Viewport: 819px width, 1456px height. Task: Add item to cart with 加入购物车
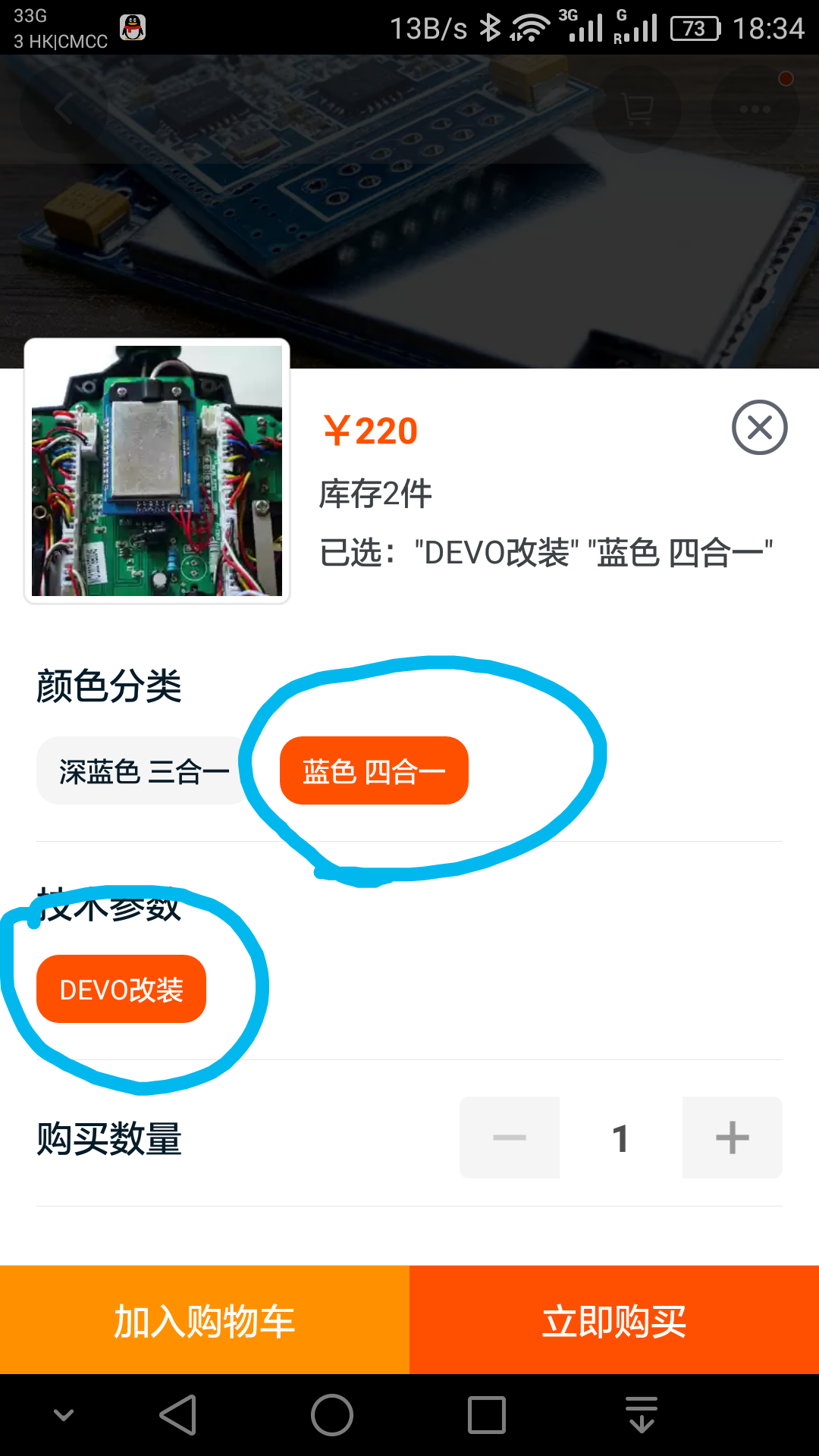[205, 1319]
